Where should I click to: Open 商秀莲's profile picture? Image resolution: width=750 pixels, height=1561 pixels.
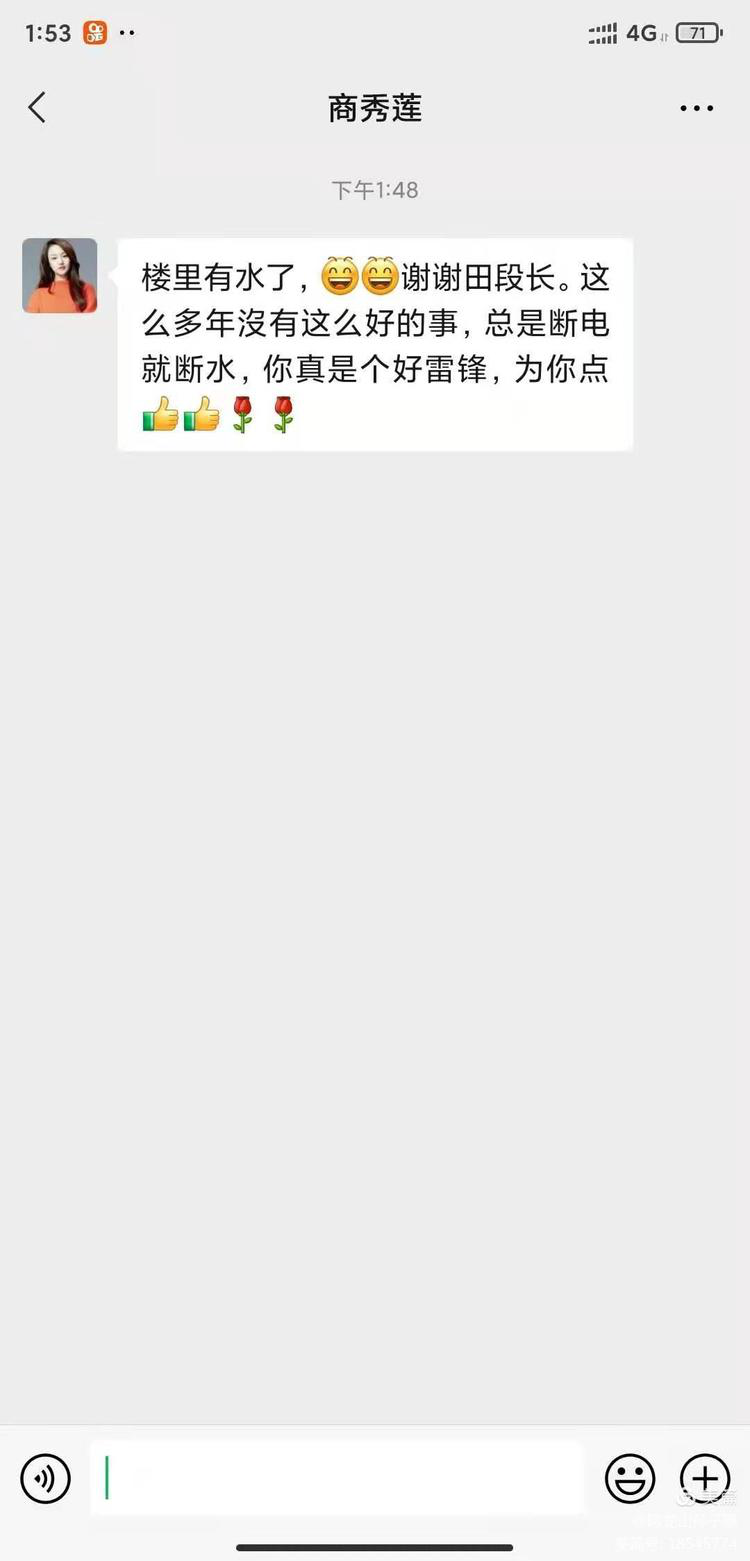60,276
